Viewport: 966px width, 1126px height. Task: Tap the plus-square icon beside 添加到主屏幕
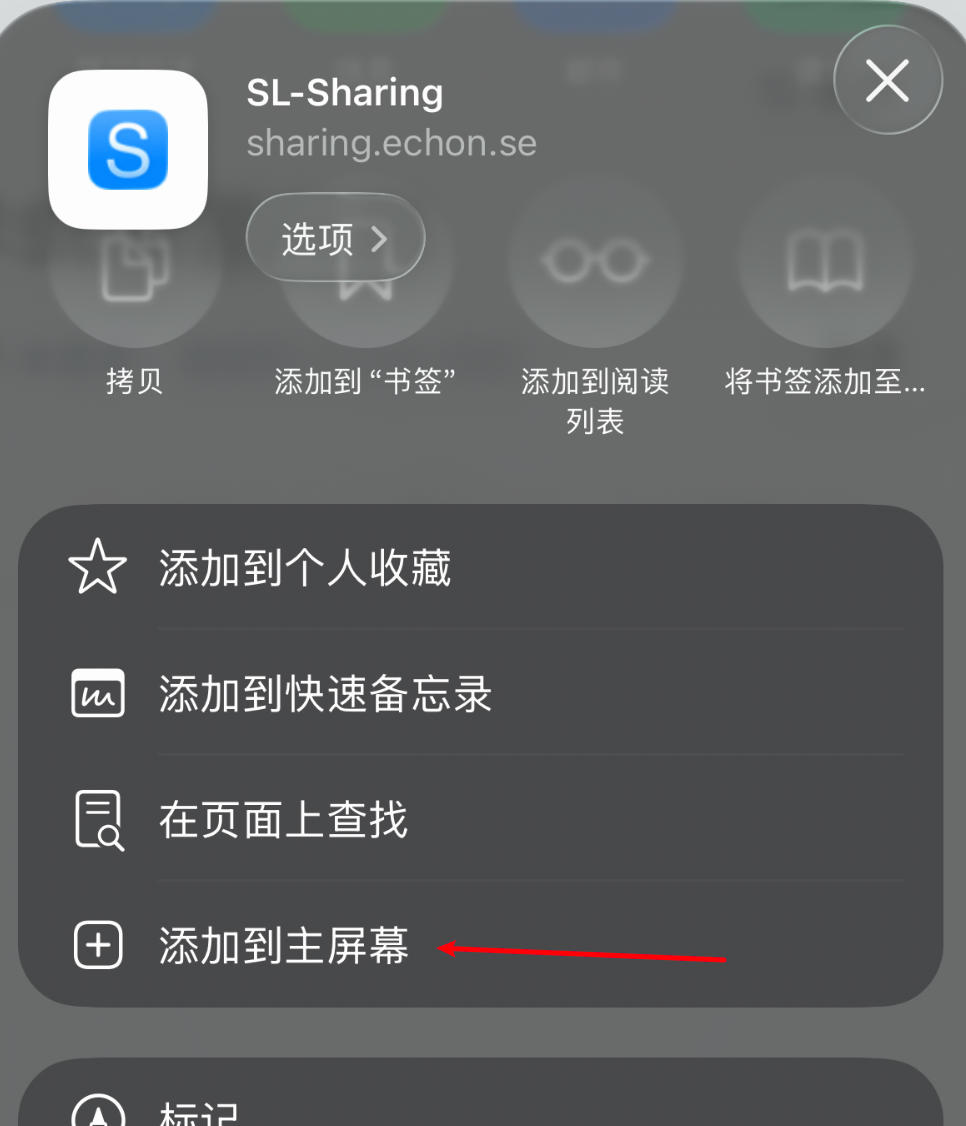click(x=97, y=945)
